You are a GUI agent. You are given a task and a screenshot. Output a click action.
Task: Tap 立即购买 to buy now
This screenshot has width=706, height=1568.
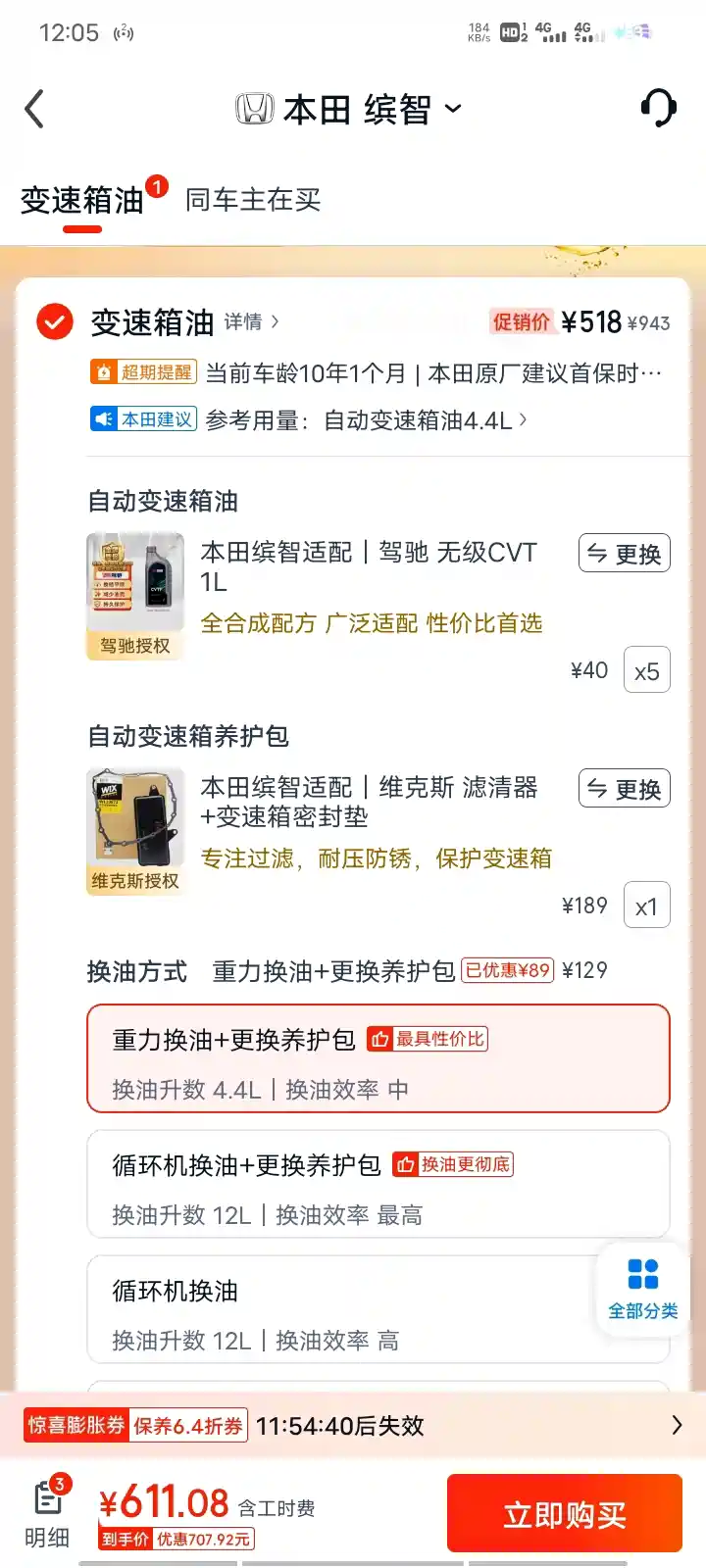coord(564,1514)
